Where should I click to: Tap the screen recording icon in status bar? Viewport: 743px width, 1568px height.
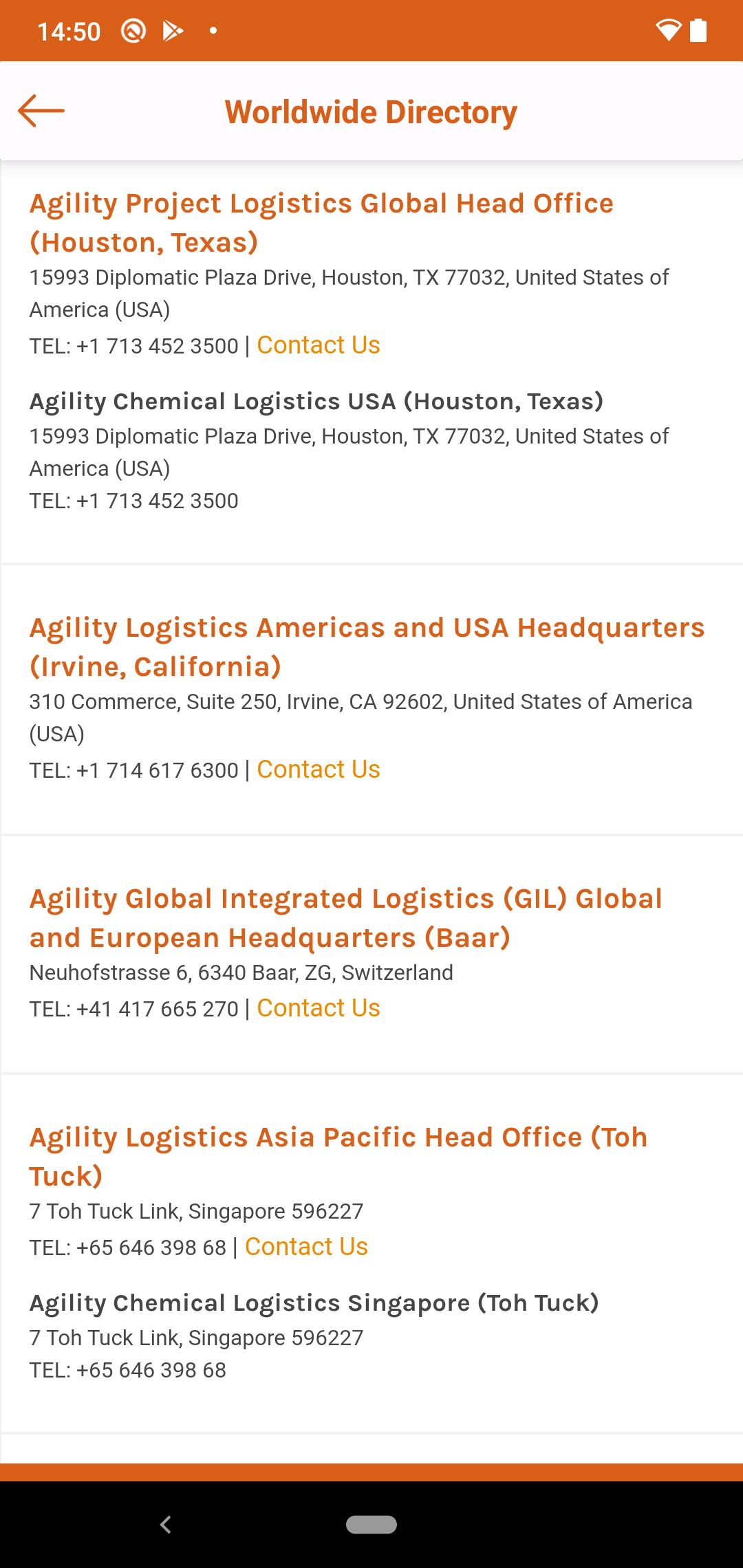point(133,30)
